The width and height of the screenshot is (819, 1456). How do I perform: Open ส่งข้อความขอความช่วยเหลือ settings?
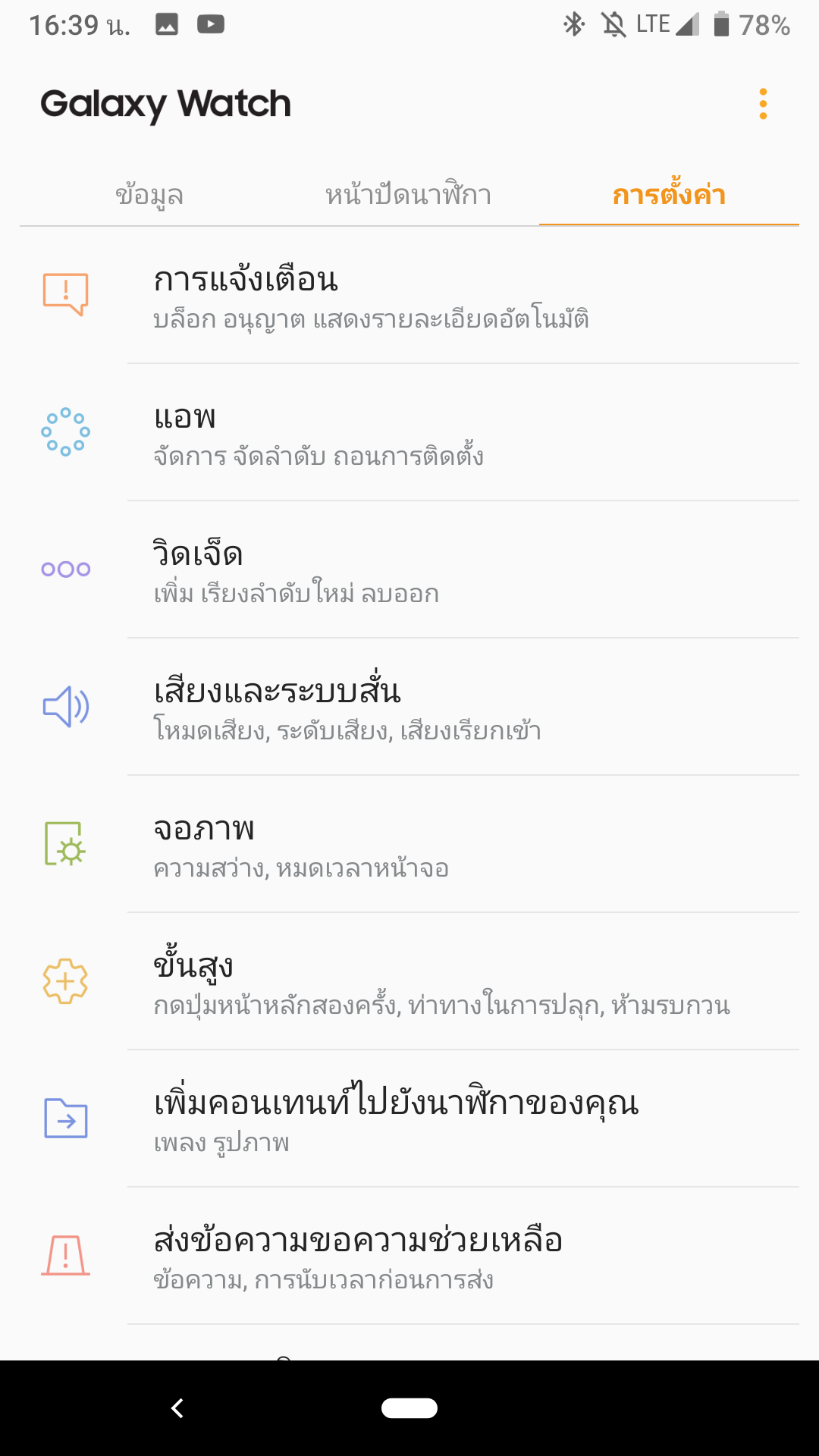[x=409, y=1256]
